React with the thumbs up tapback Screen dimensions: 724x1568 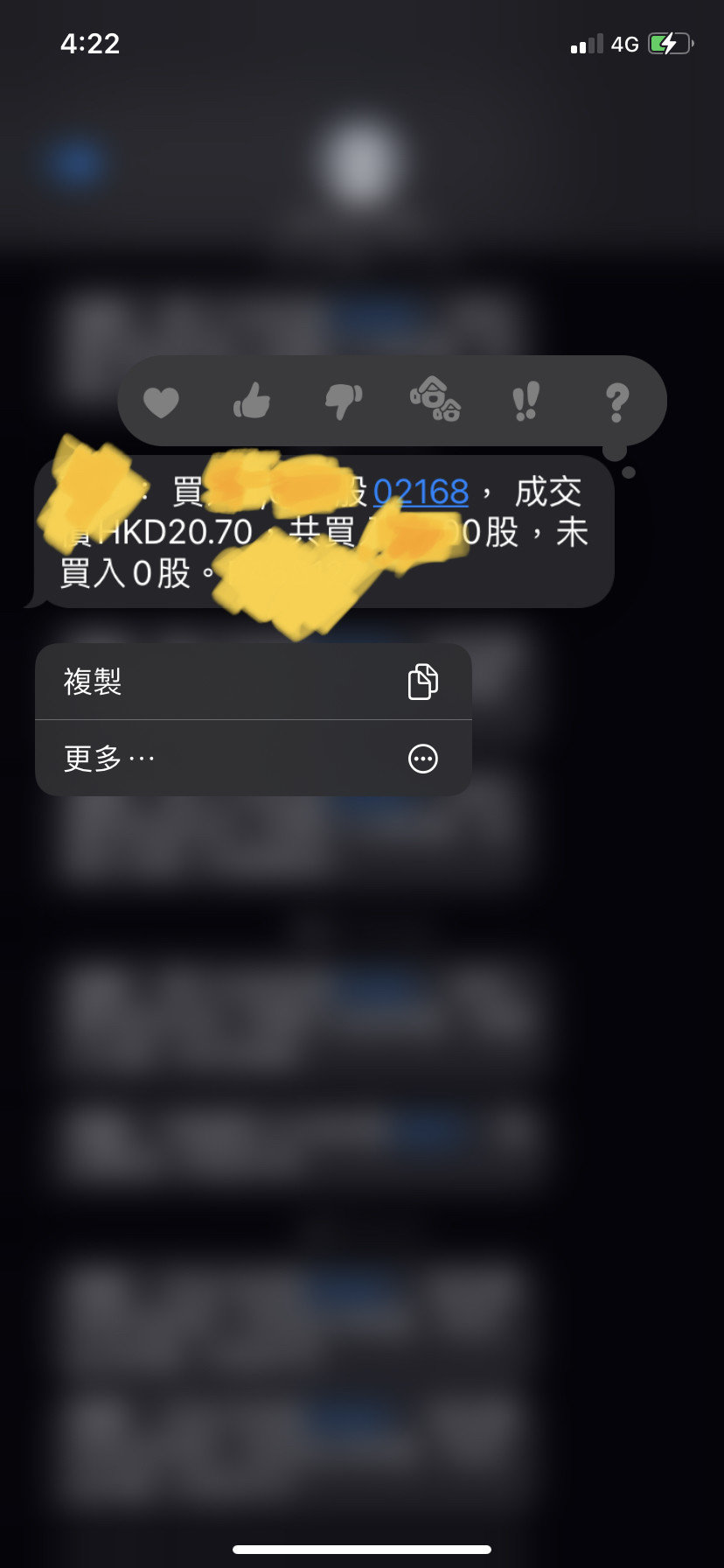[252, 401]
